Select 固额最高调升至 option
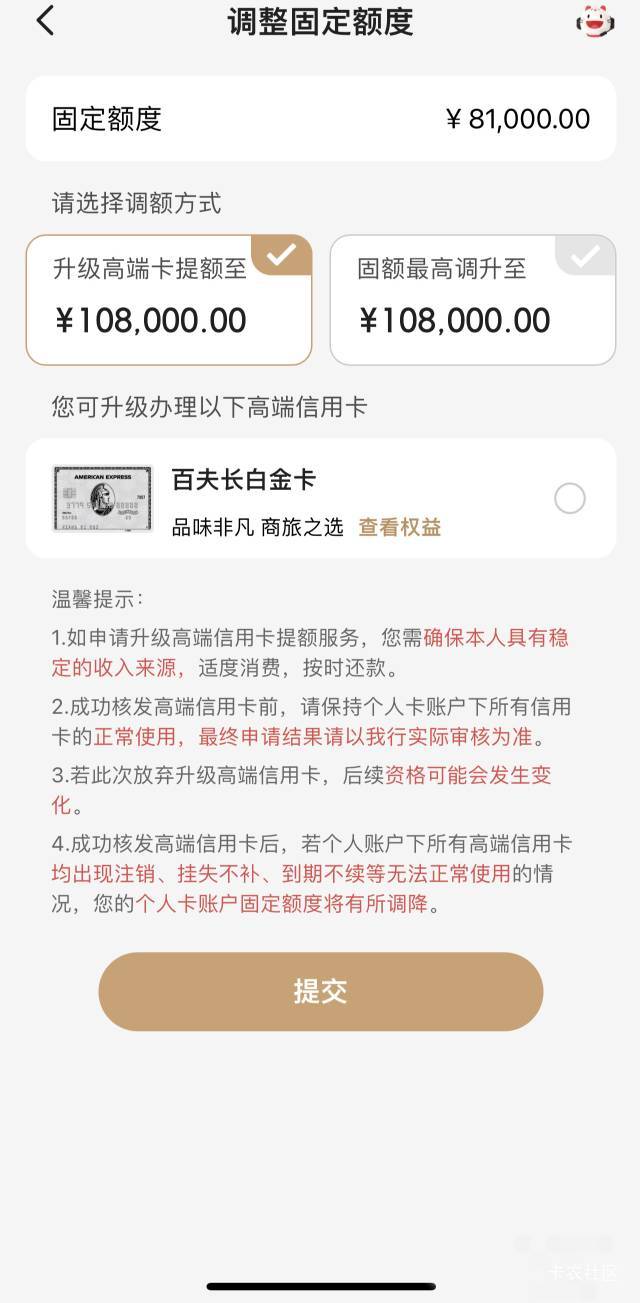640x1303 pixels. pyautogui.click(x=473, y=300)
